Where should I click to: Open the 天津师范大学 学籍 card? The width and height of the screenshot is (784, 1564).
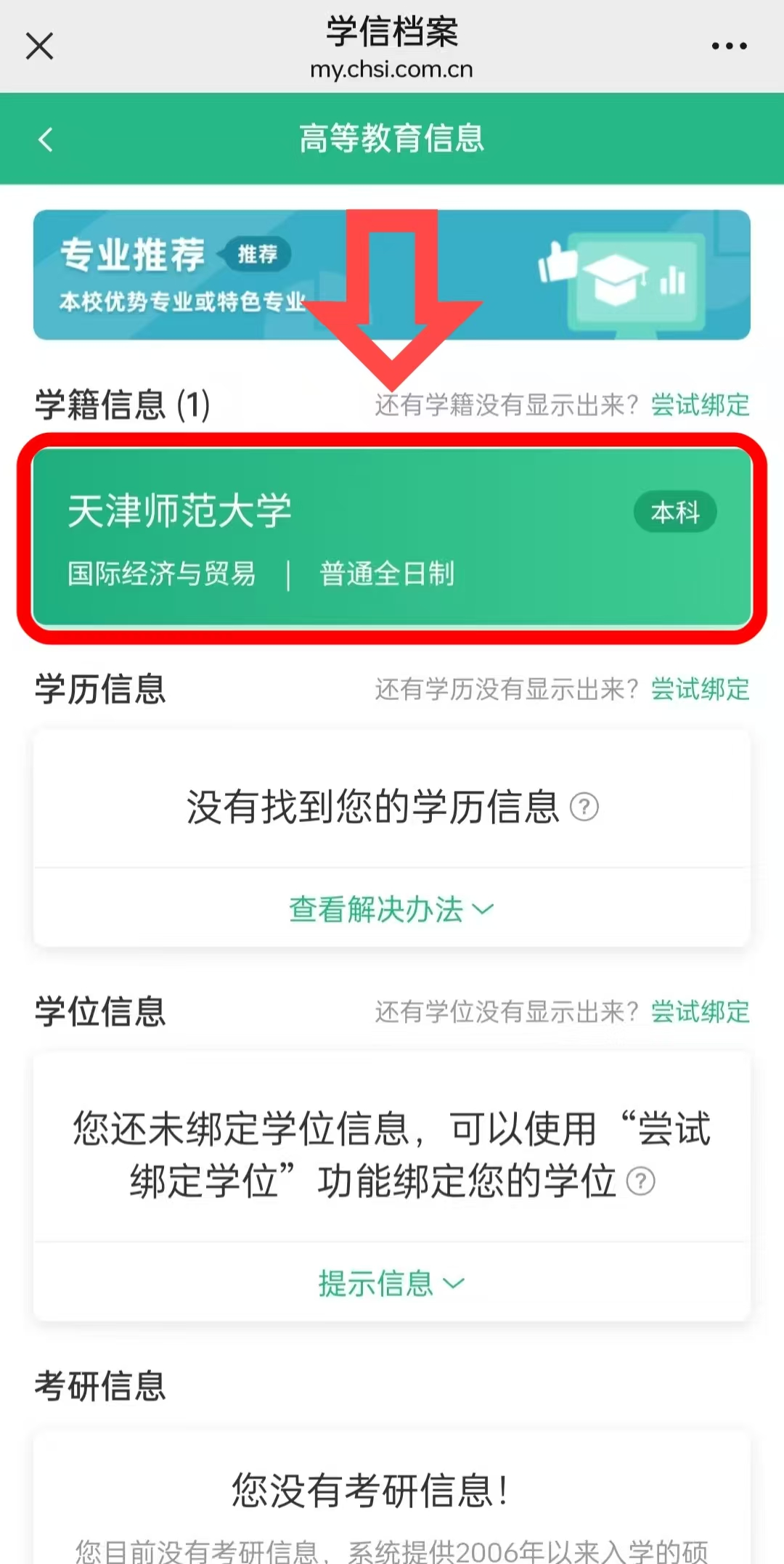point(392,537)
